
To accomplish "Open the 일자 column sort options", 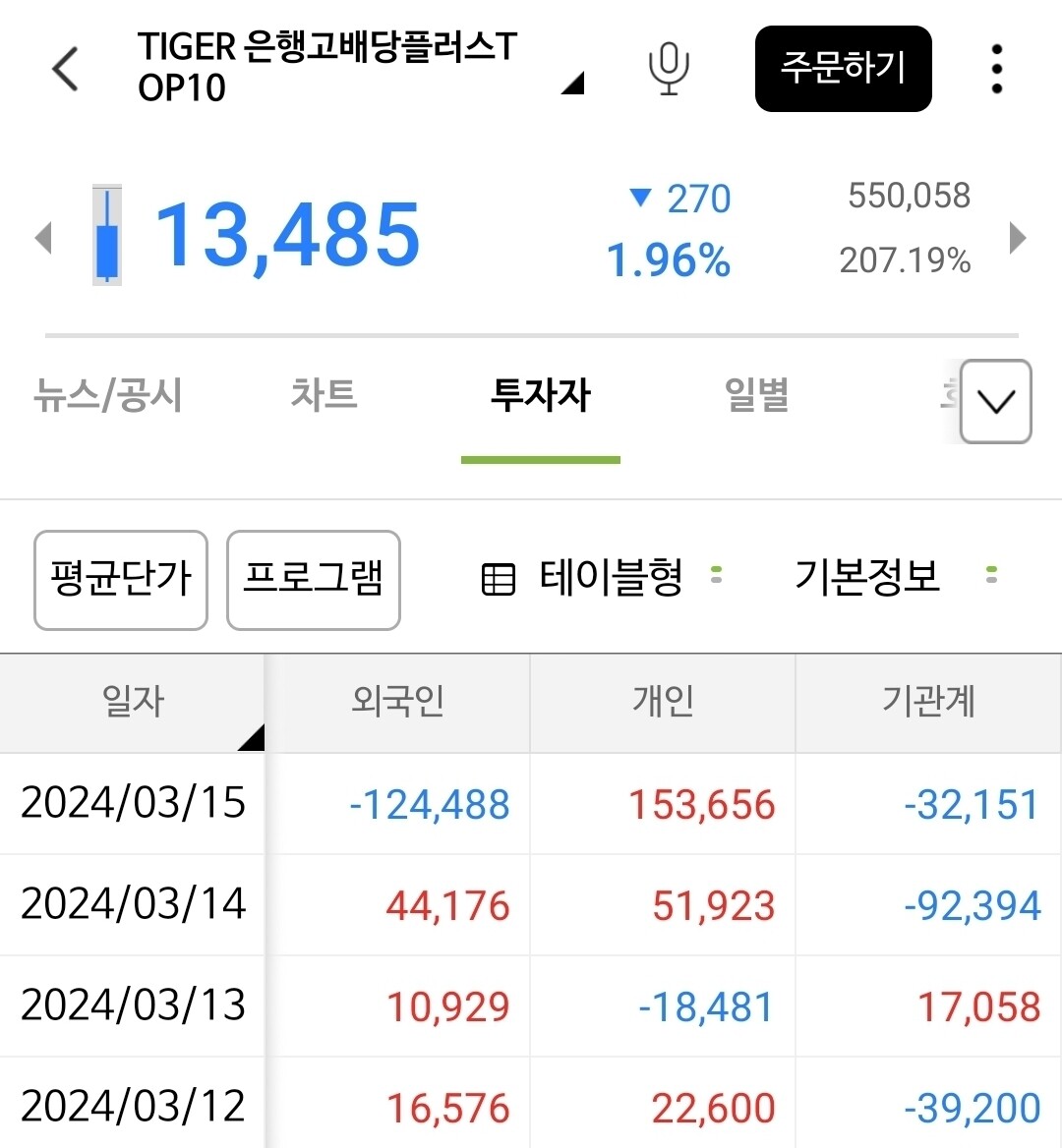I will tap(134, 702).
